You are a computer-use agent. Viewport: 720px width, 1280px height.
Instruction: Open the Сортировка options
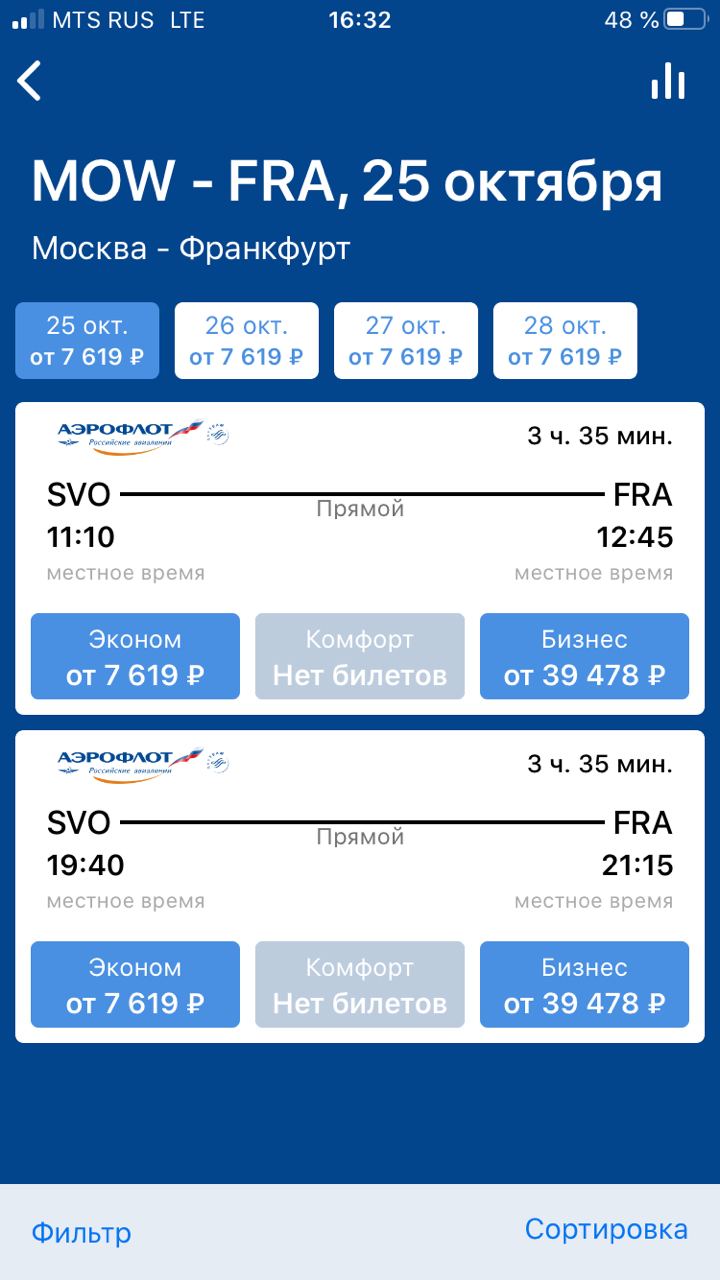click(606, 1229)
